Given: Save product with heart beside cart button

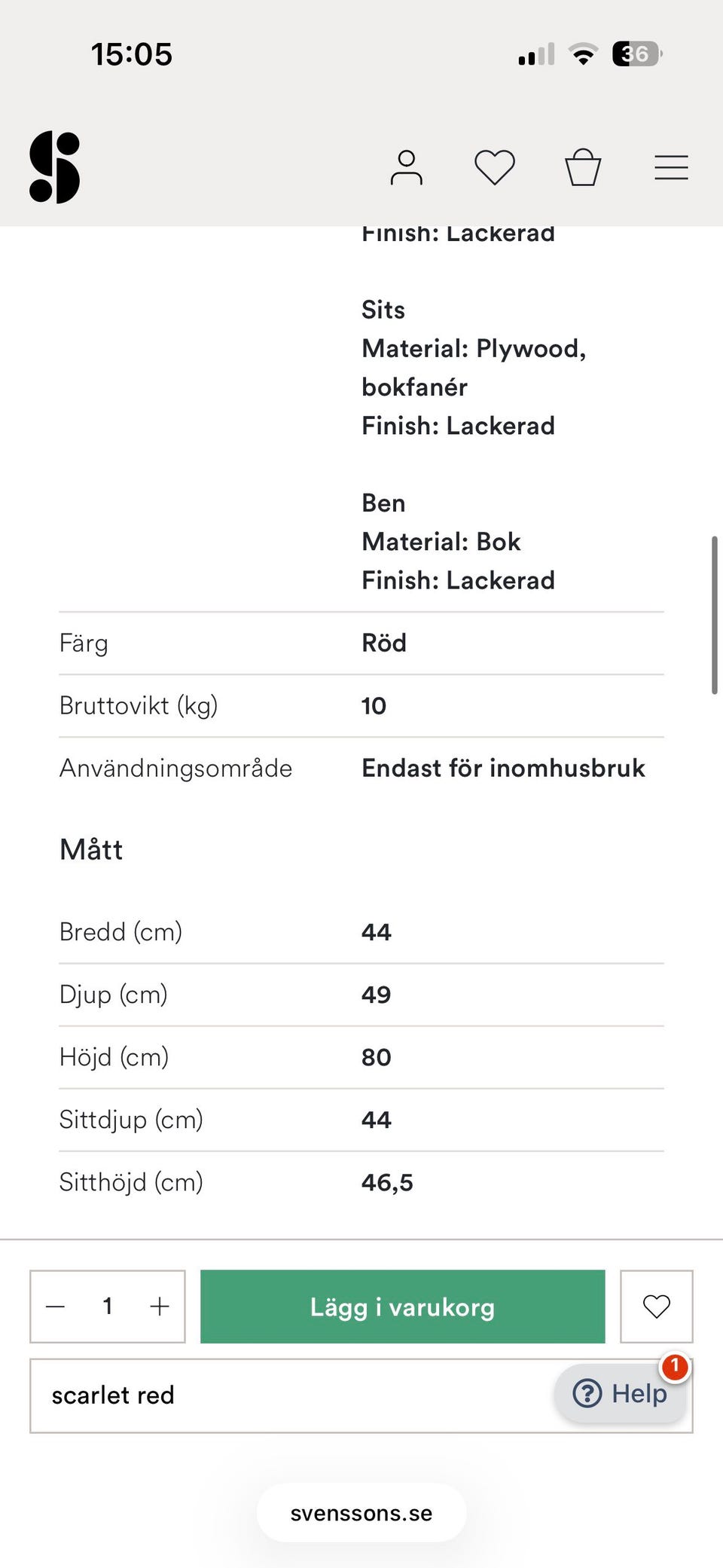Looking at the screenshot, I should click(x=657, y=1307).
